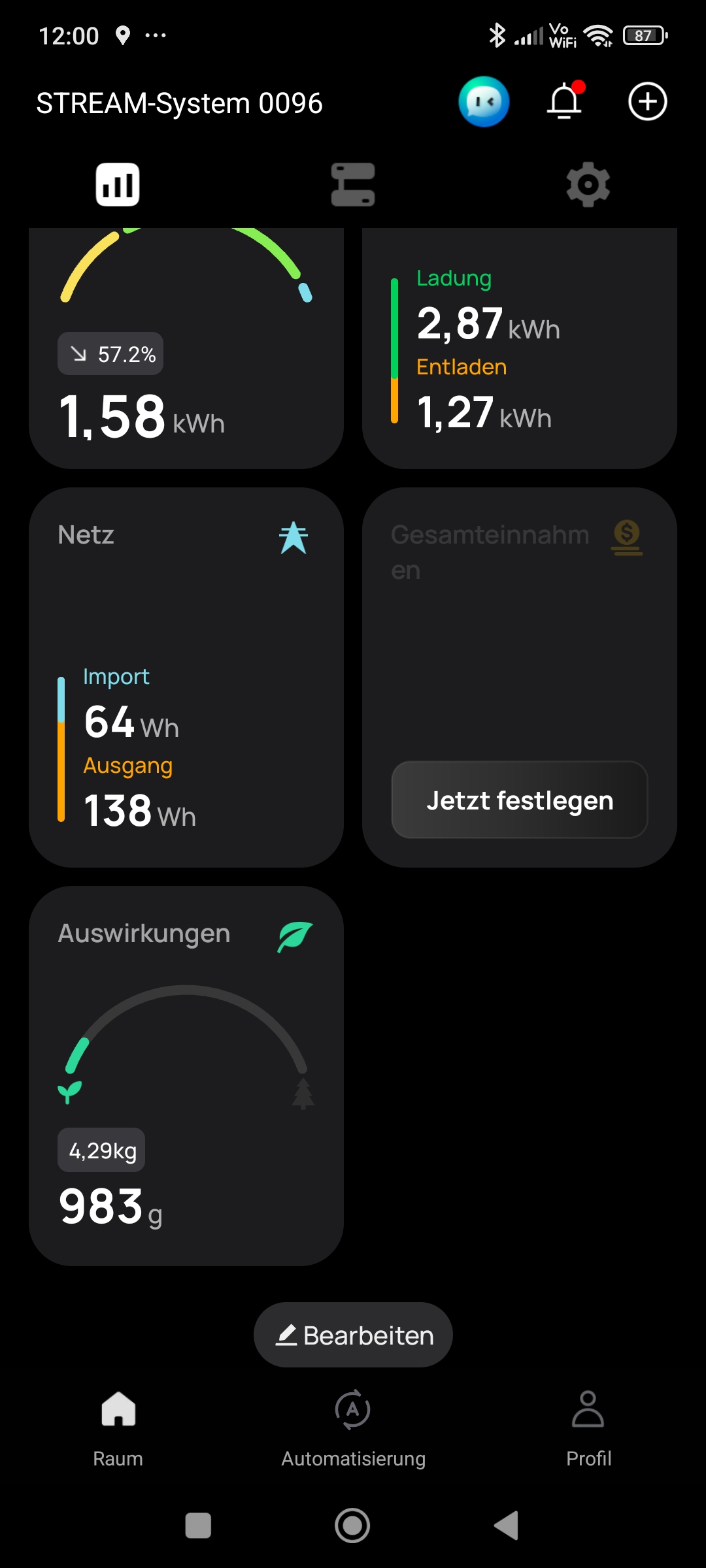Switch to the statistics chart tab
The height and width of the screenshot is (1568, 706).
point(118,184)
